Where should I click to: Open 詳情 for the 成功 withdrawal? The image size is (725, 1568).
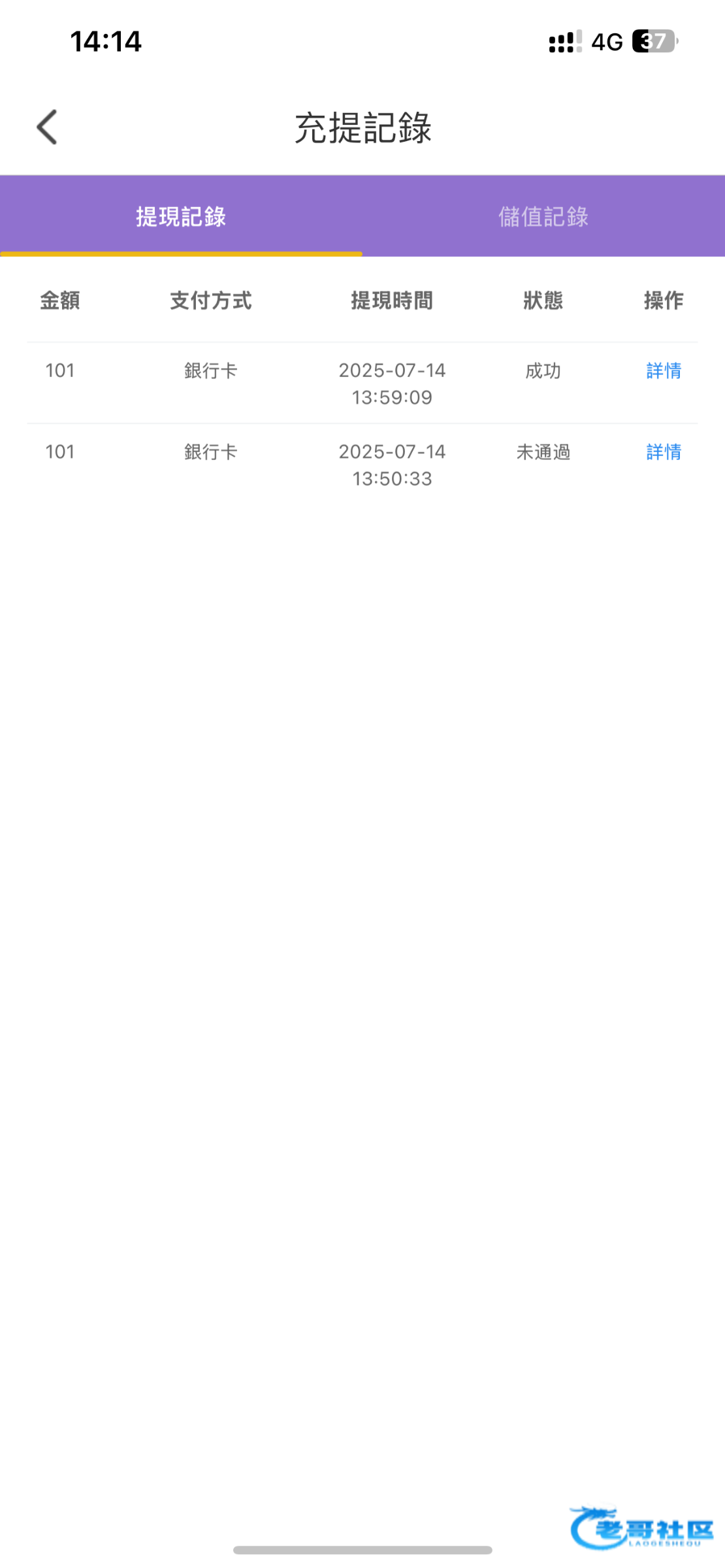[664, 371]
